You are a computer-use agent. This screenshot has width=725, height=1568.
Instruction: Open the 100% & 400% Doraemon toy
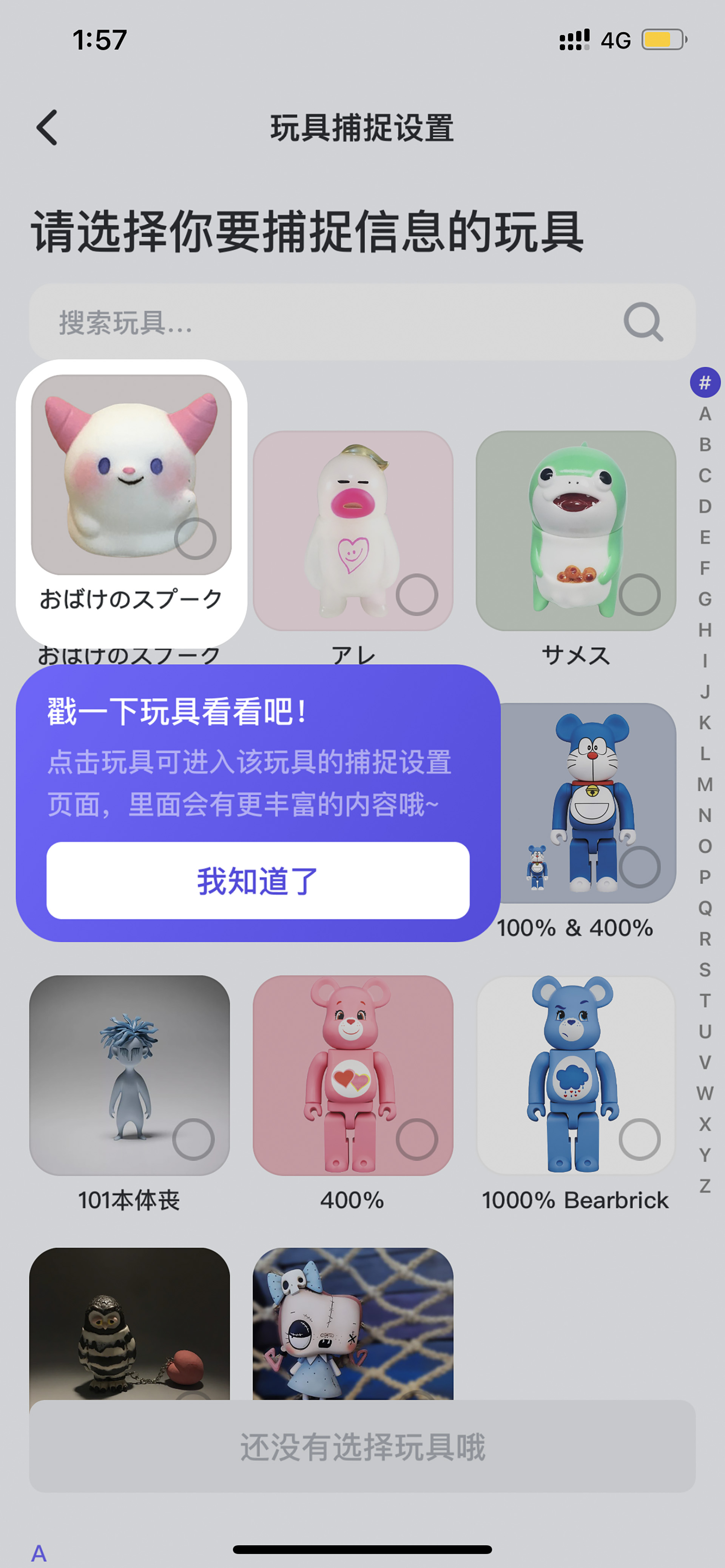[588, 803]
